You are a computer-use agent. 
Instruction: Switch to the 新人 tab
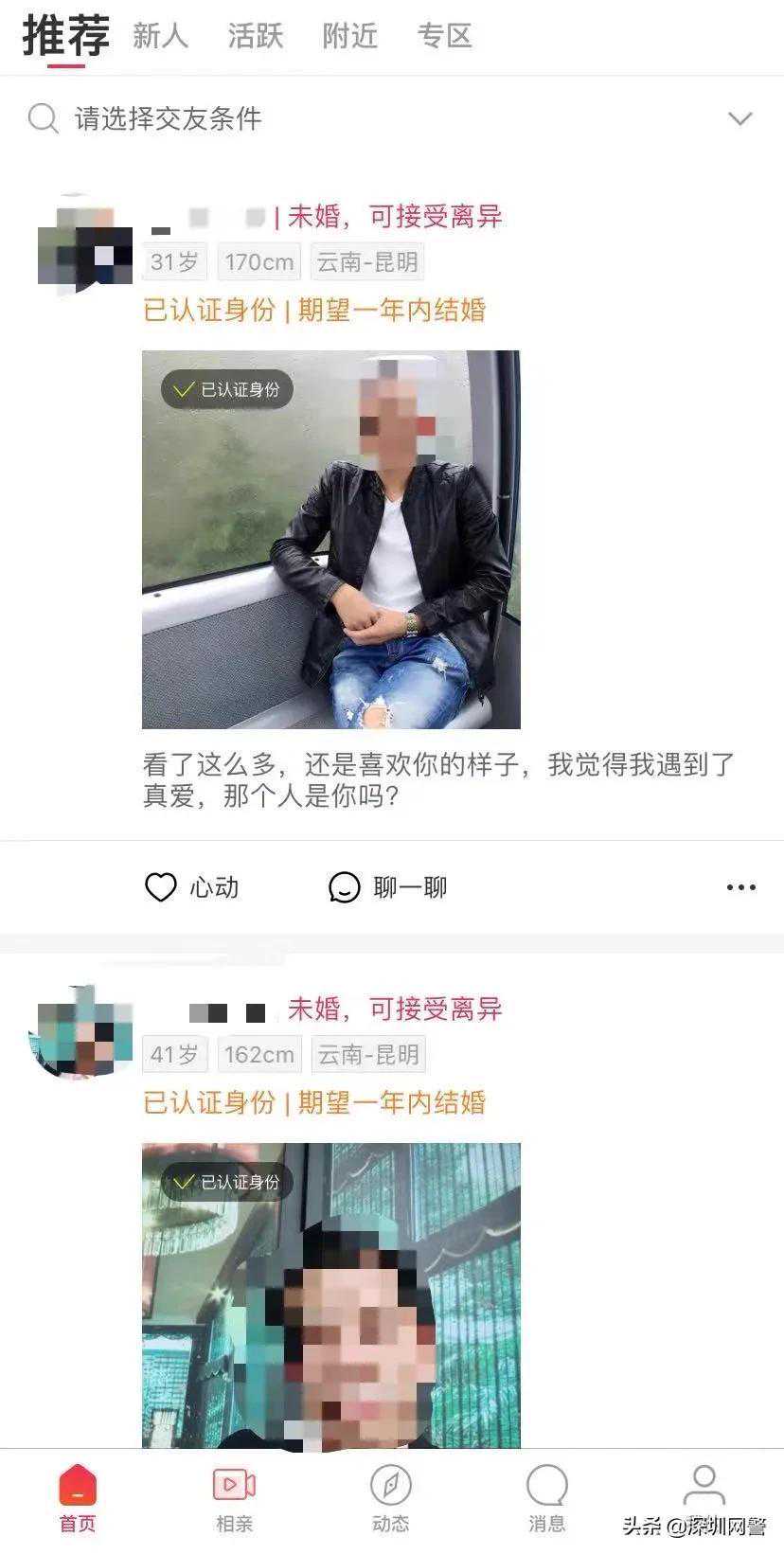point(160,36)
